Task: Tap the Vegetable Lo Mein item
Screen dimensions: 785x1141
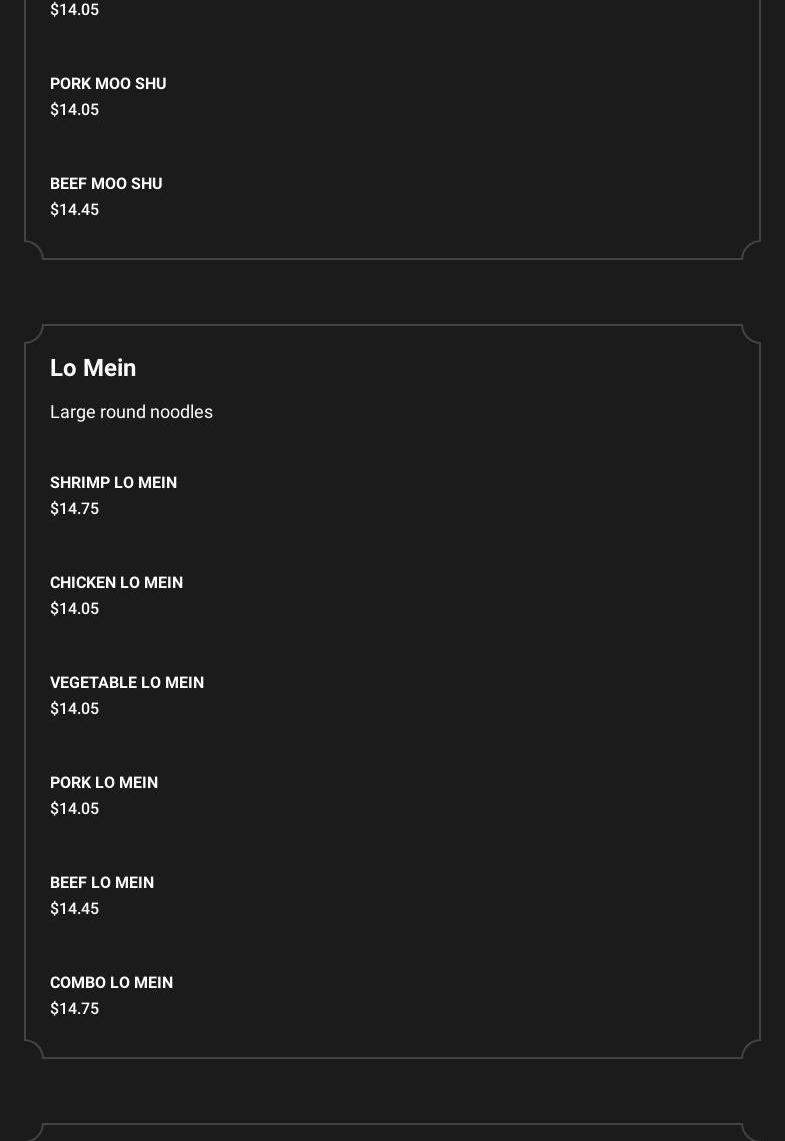Action: [x=127, y=683]
